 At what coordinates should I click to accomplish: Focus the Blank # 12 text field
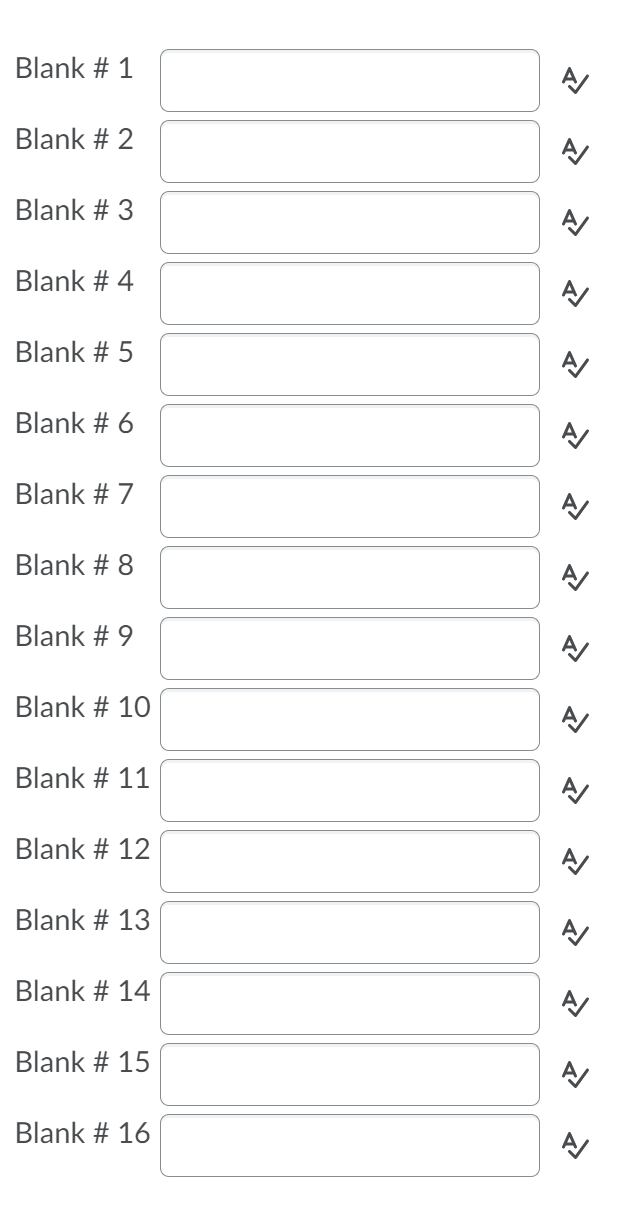(x=349, y=862)
